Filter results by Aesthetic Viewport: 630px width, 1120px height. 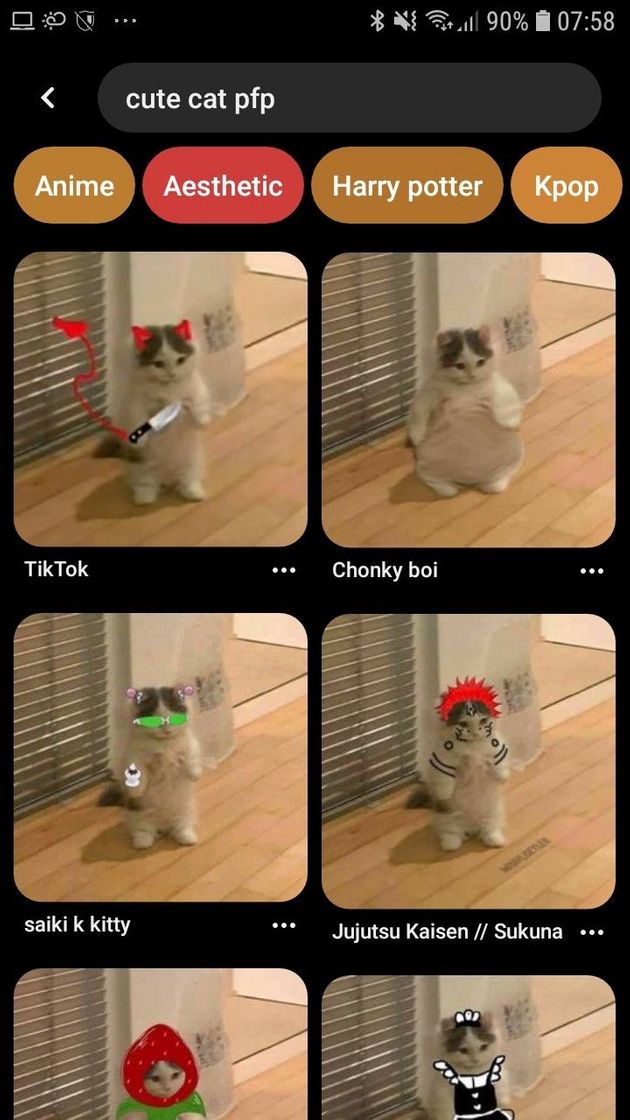[223, 186]
